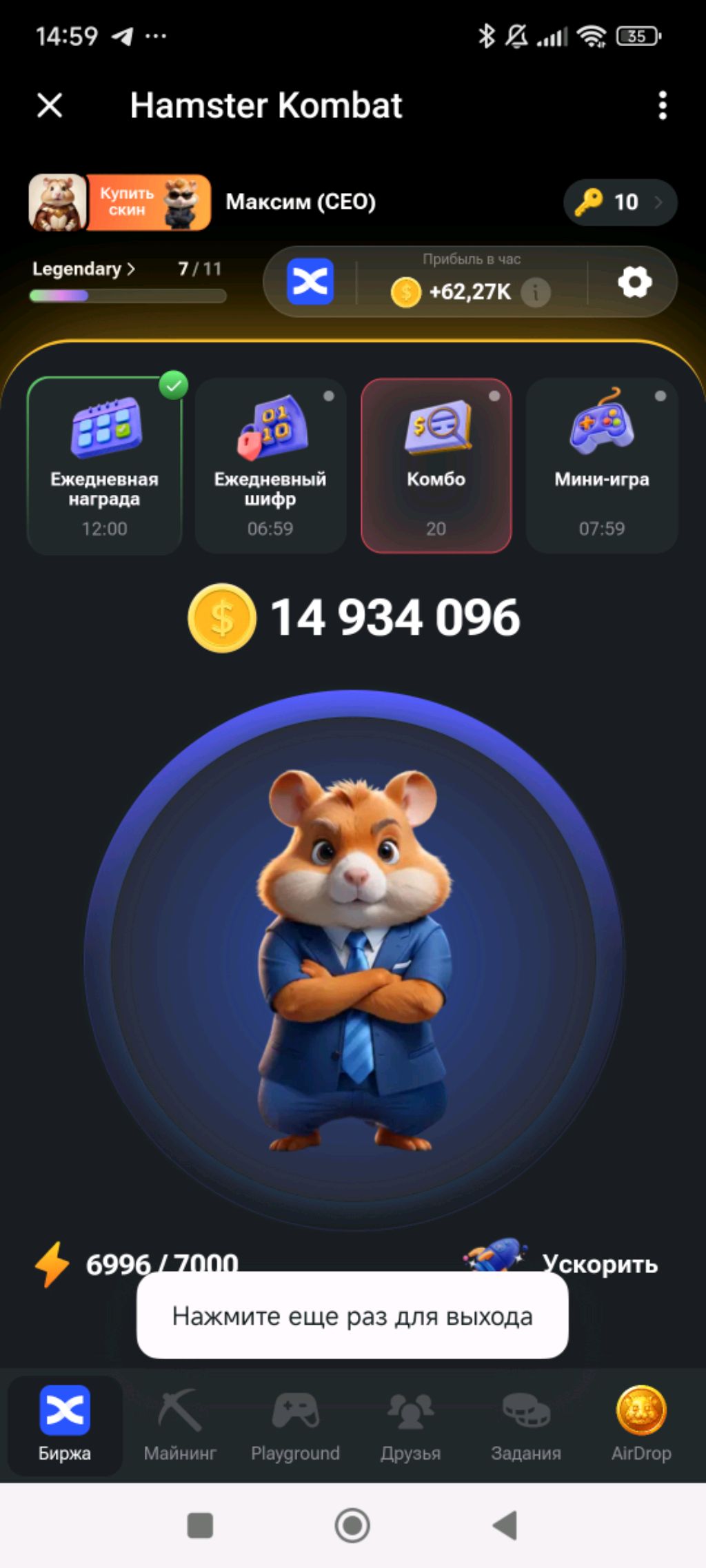The height and width of the screenshot is (1568, 706).
Task: Tap the hamster to earn coins
Action: click(x=354, y=958)
